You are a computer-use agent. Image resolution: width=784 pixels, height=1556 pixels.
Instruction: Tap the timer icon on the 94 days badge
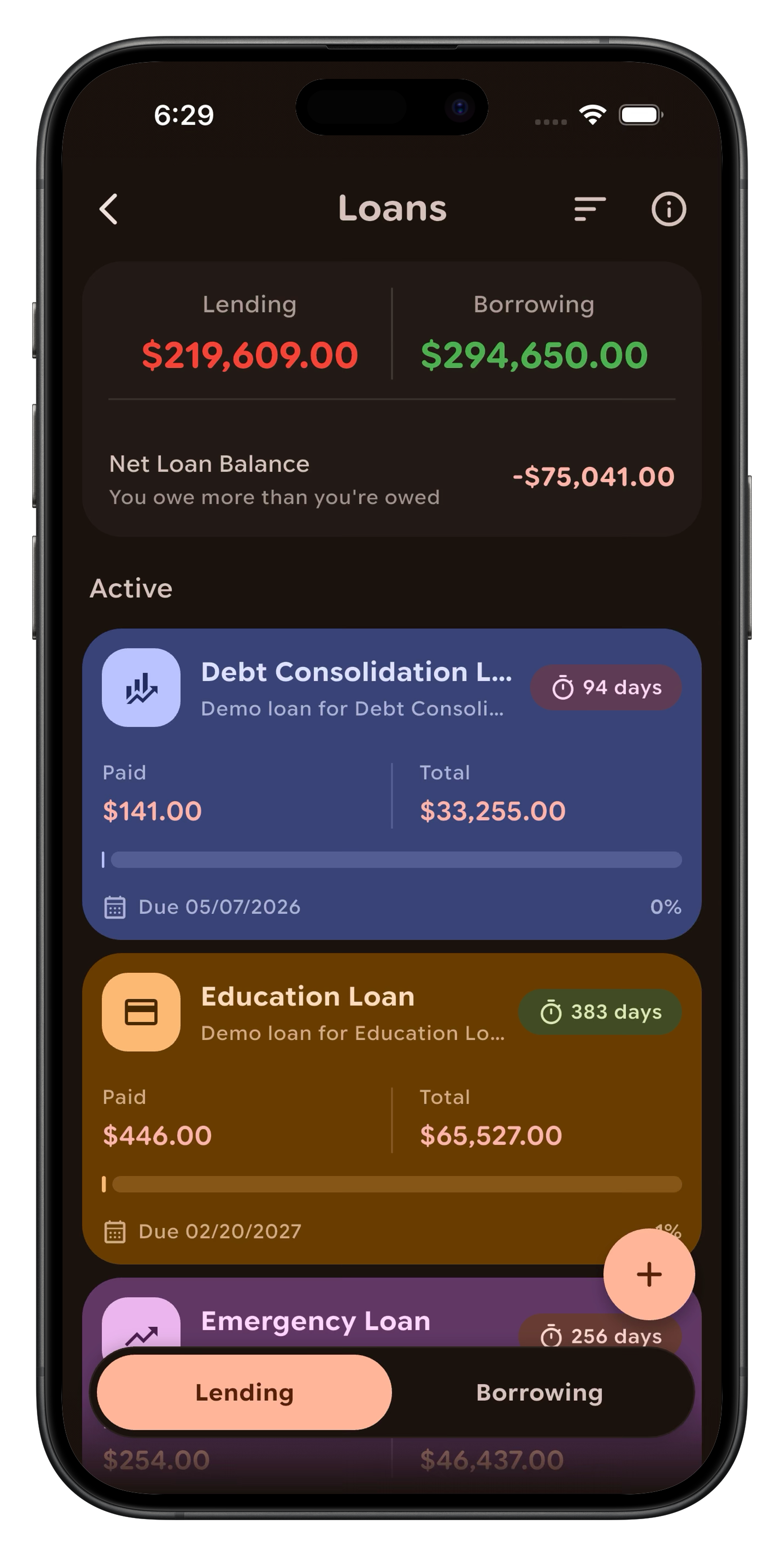pyautogui.click(x=563, y=687)
